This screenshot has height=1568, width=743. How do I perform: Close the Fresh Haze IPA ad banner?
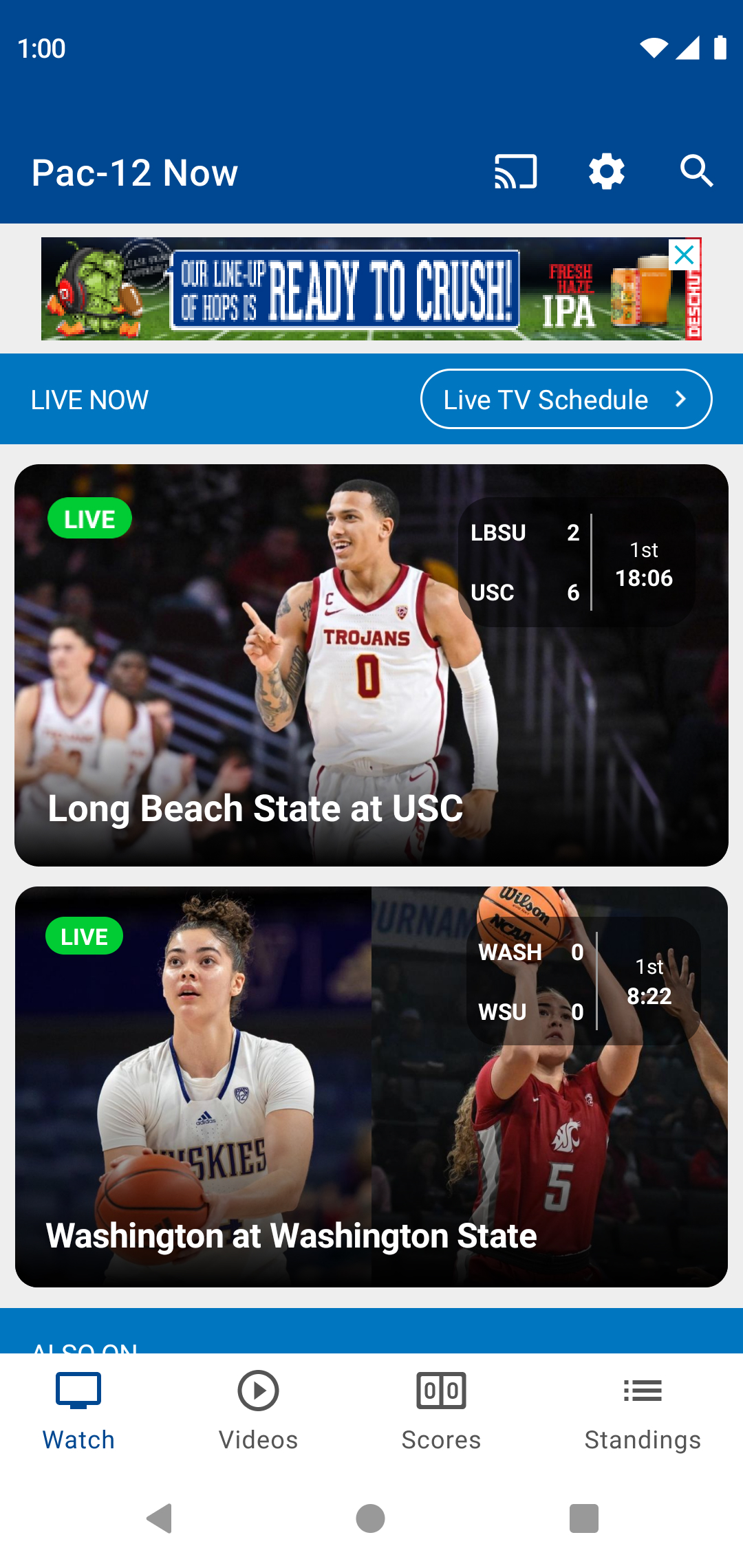(x=685, y=255)
